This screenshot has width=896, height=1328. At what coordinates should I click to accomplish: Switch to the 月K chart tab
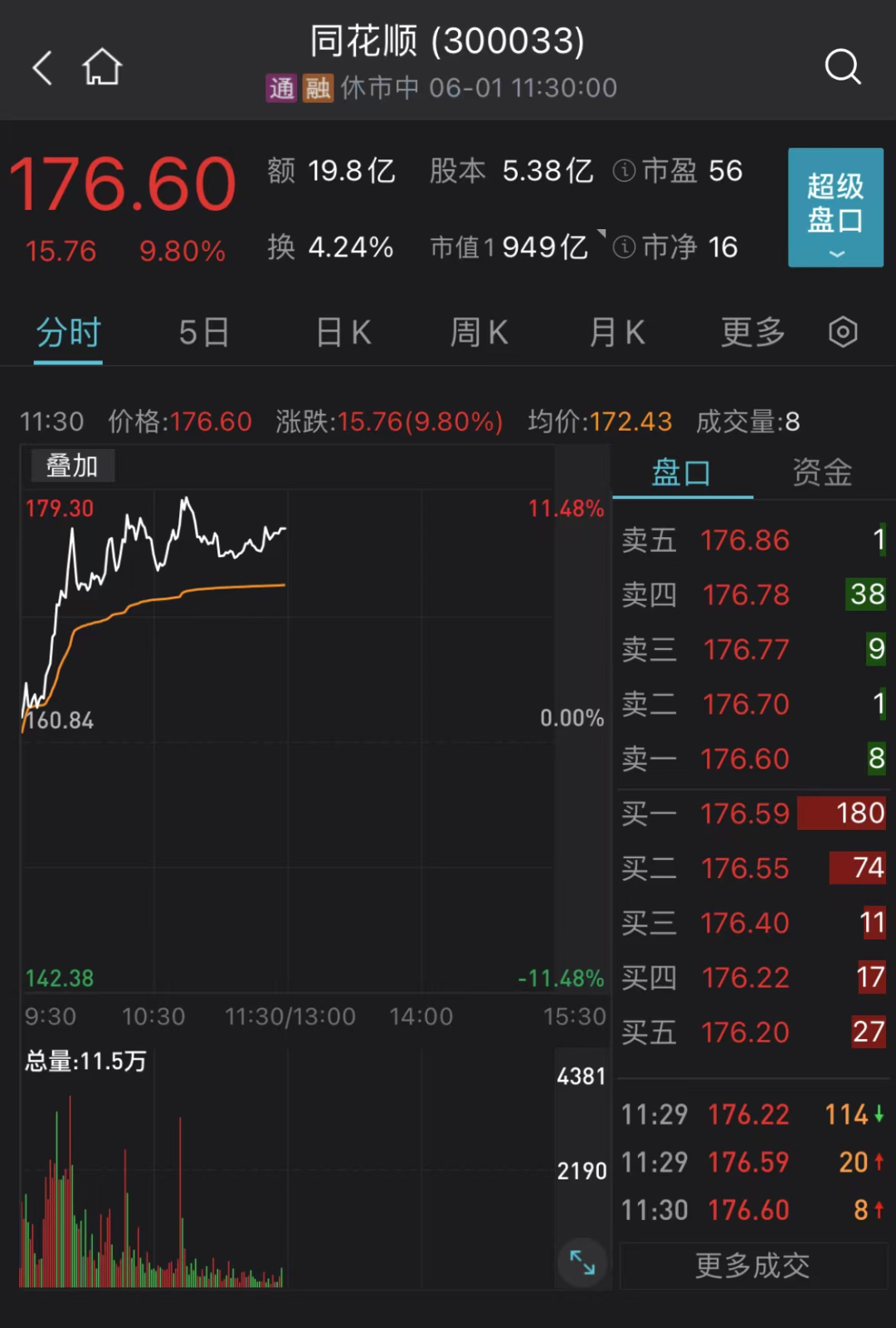pos(616,333)
